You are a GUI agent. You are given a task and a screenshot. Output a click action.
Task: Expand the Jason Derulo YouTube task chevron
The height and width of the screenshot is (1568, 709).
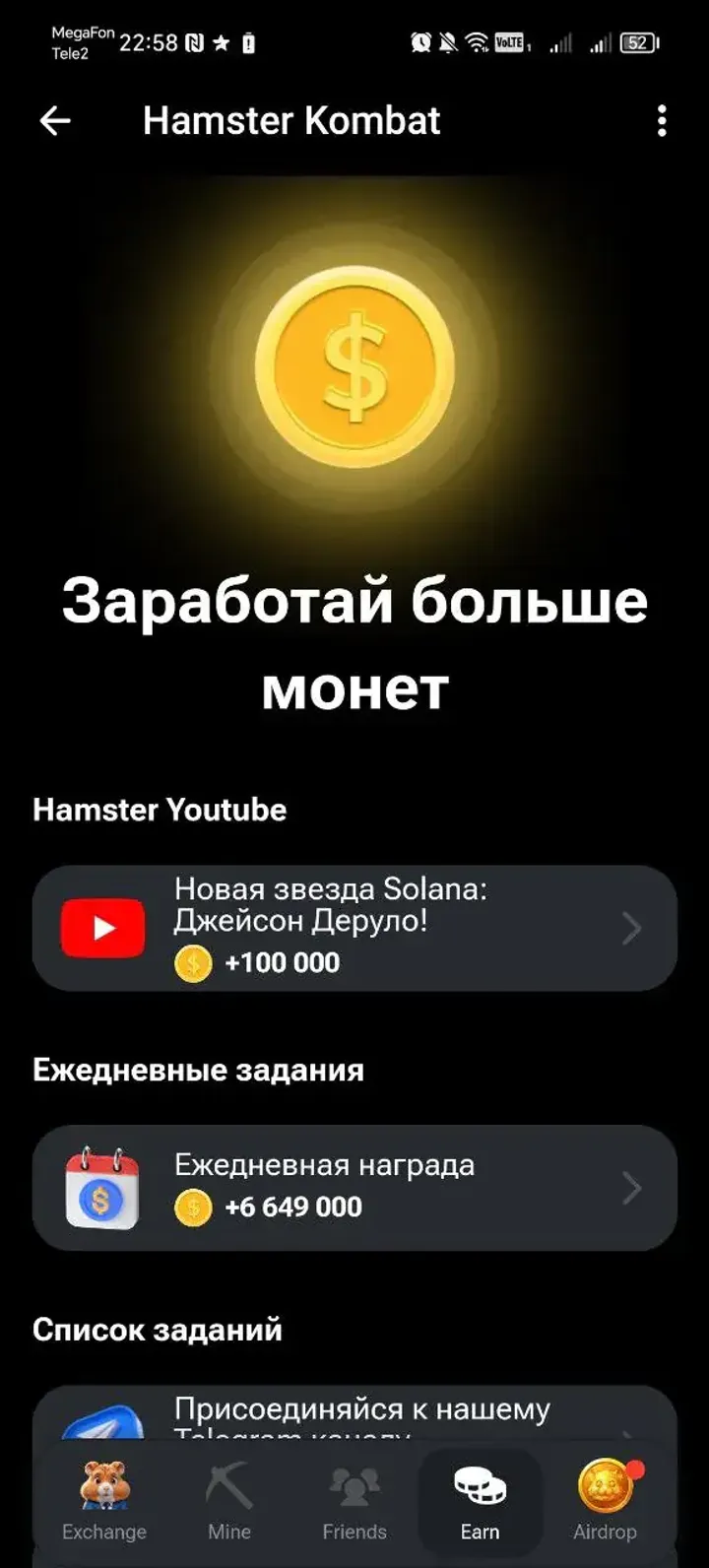(633, 927)
